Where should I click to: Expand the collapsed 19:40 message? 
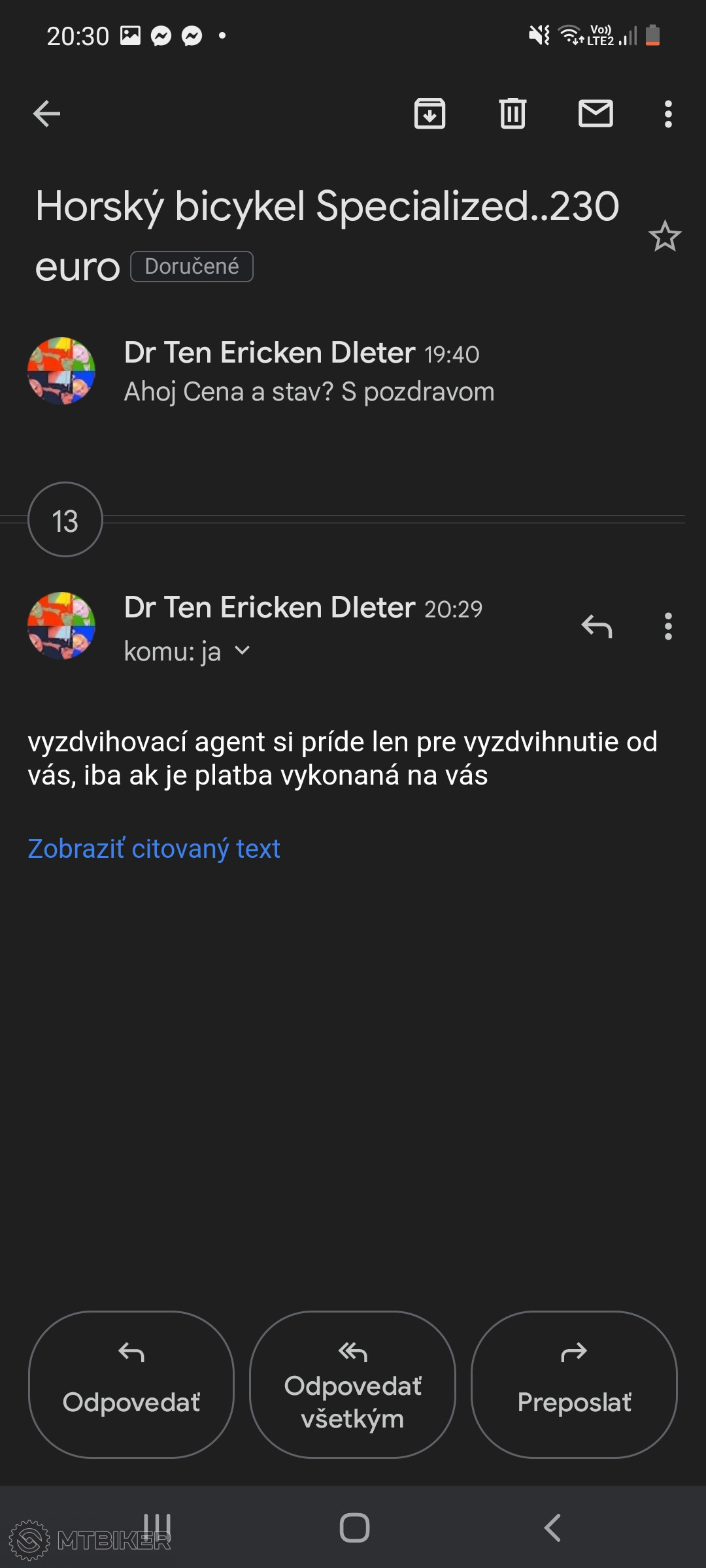tap(307, 371)
